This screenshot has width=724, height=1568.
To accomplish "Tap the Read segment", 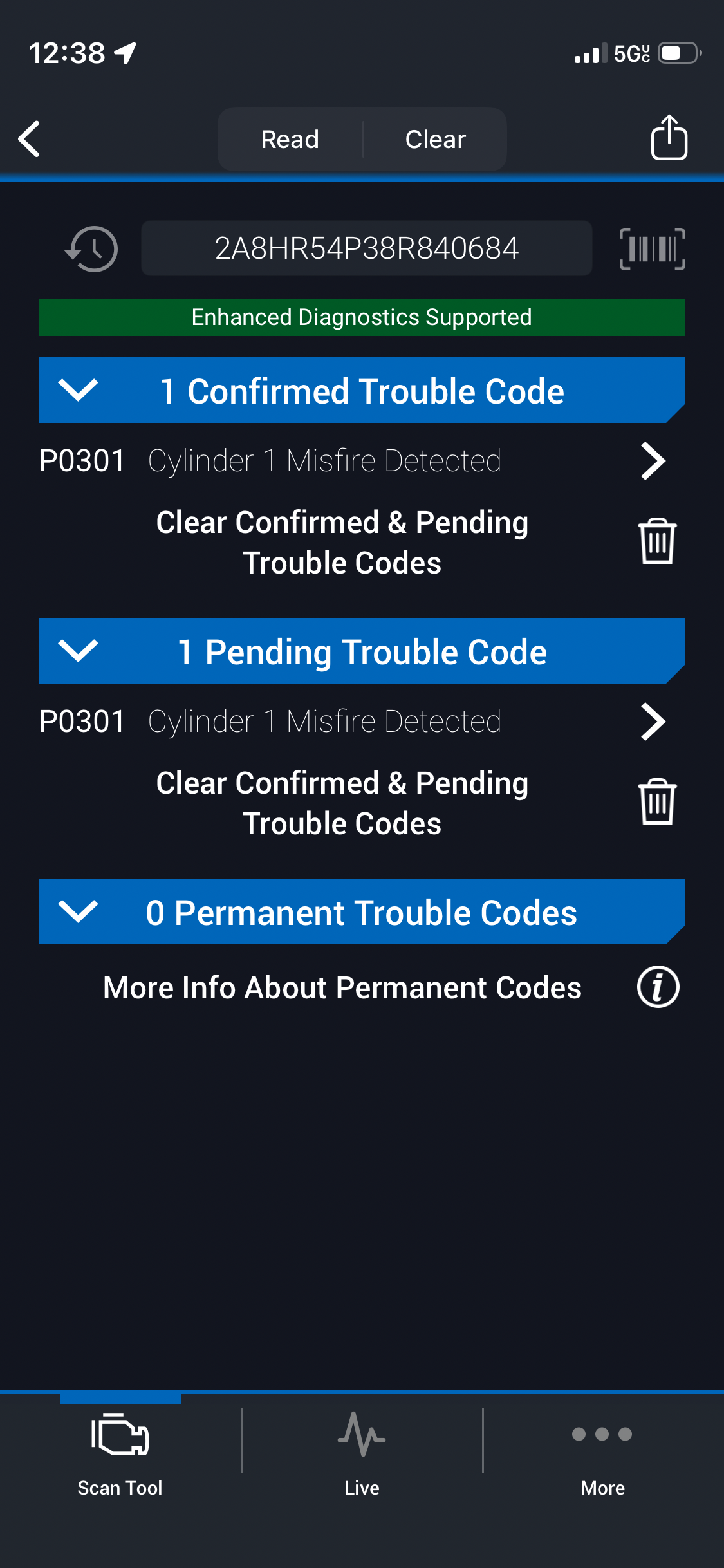I will [x=290, y=139].
